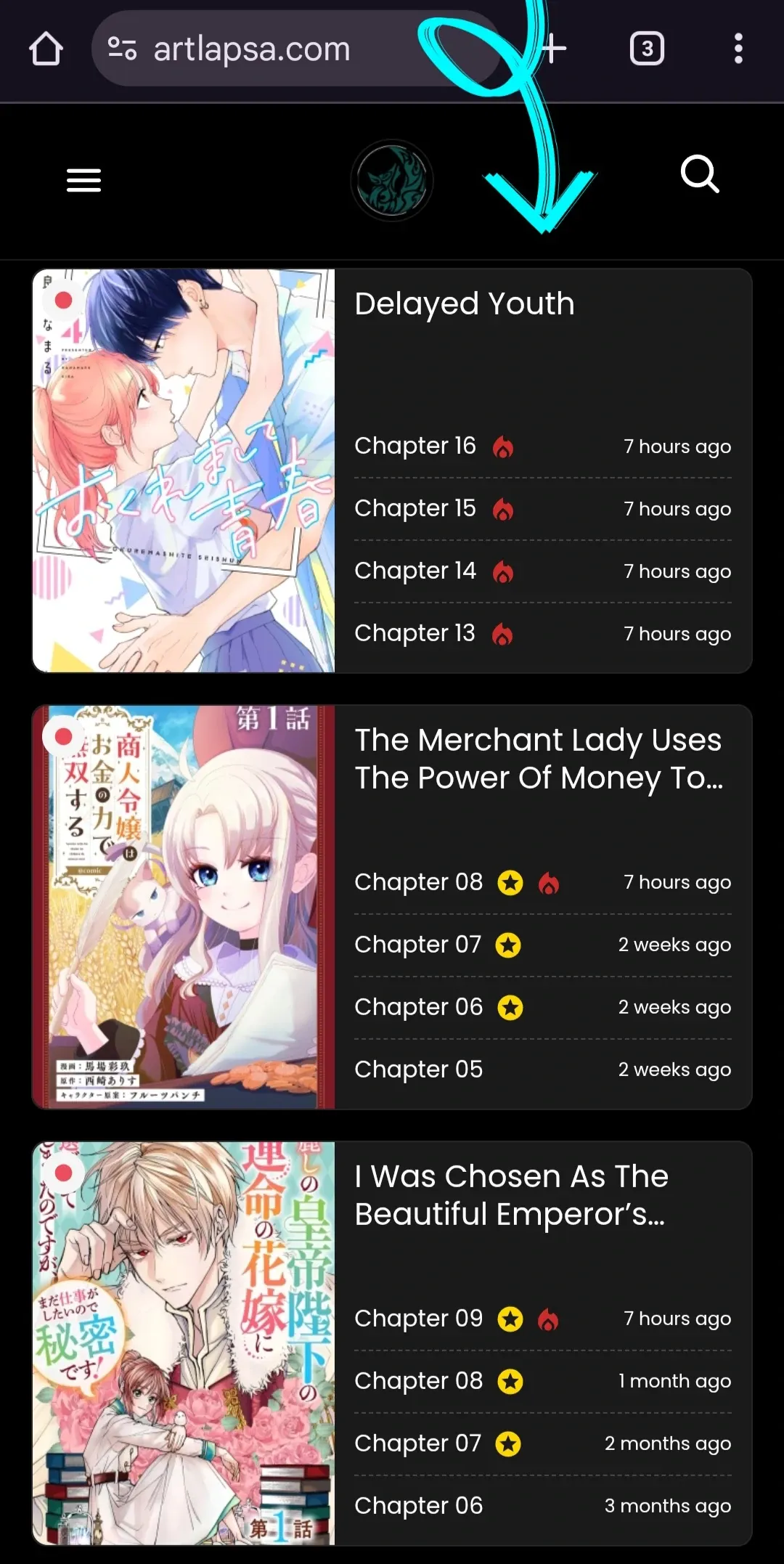This screenshot has height=1564, width=784.
Task: Read Beautiful Emperor's Chapter 09
Action: (x=418, y=1319)
